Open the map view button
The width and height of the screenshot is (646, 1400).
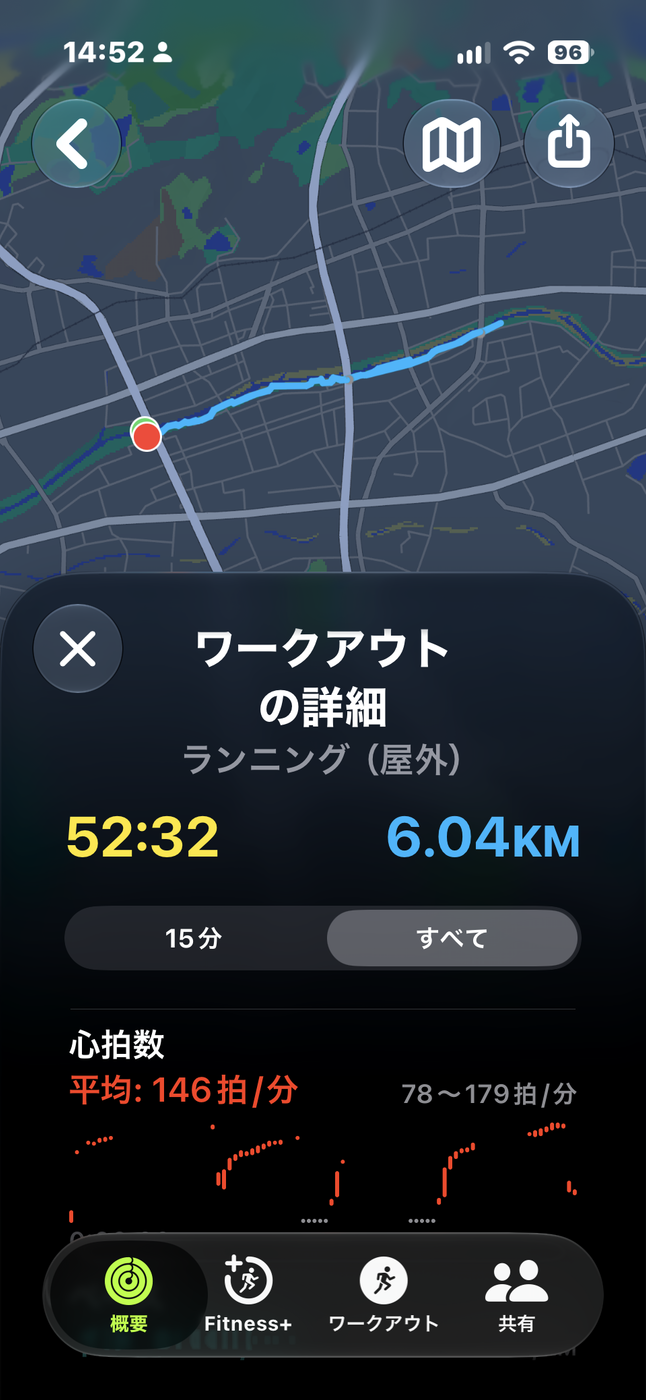click(x=452, y=144)
